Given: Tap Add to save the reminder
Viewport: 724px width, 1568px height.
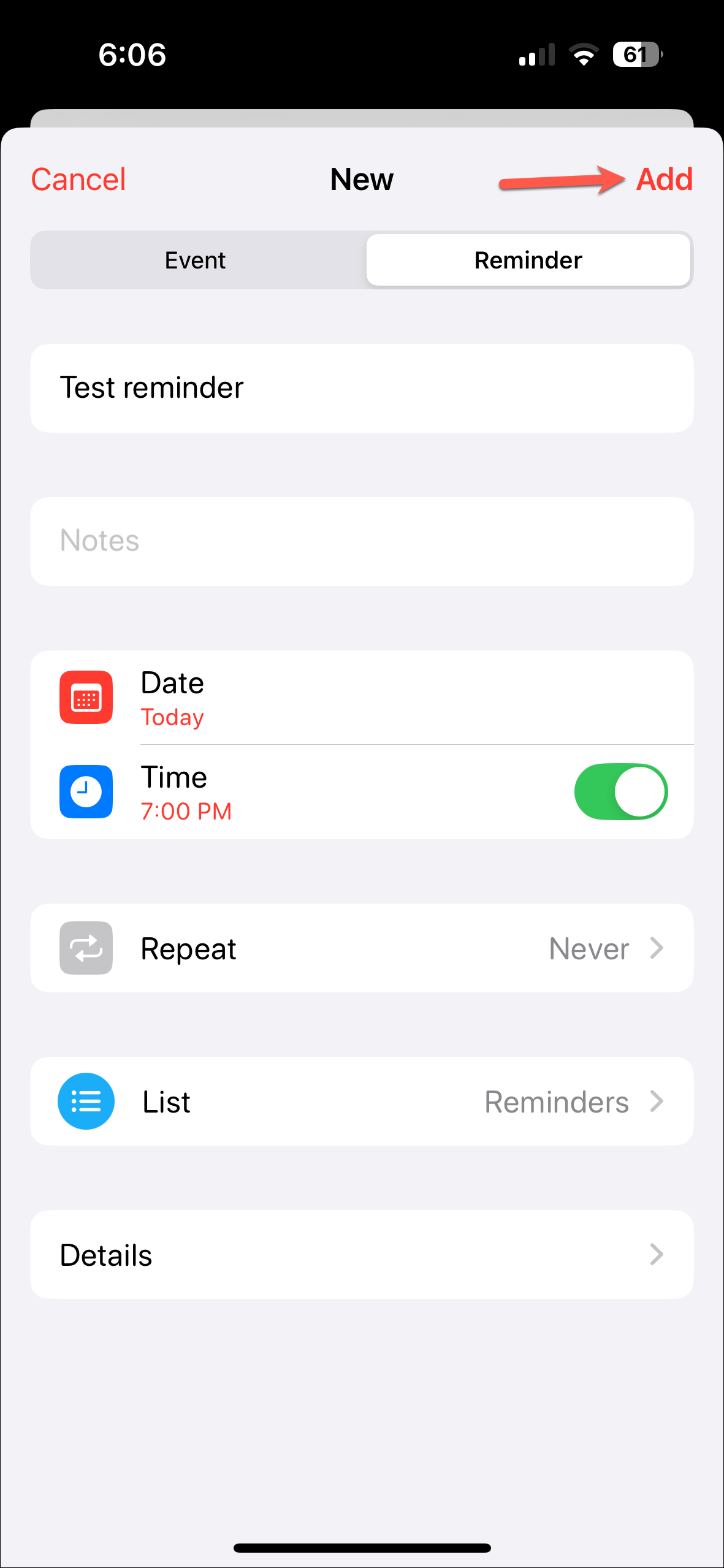Looking at the screenshot, I should [x=664, y=180].
